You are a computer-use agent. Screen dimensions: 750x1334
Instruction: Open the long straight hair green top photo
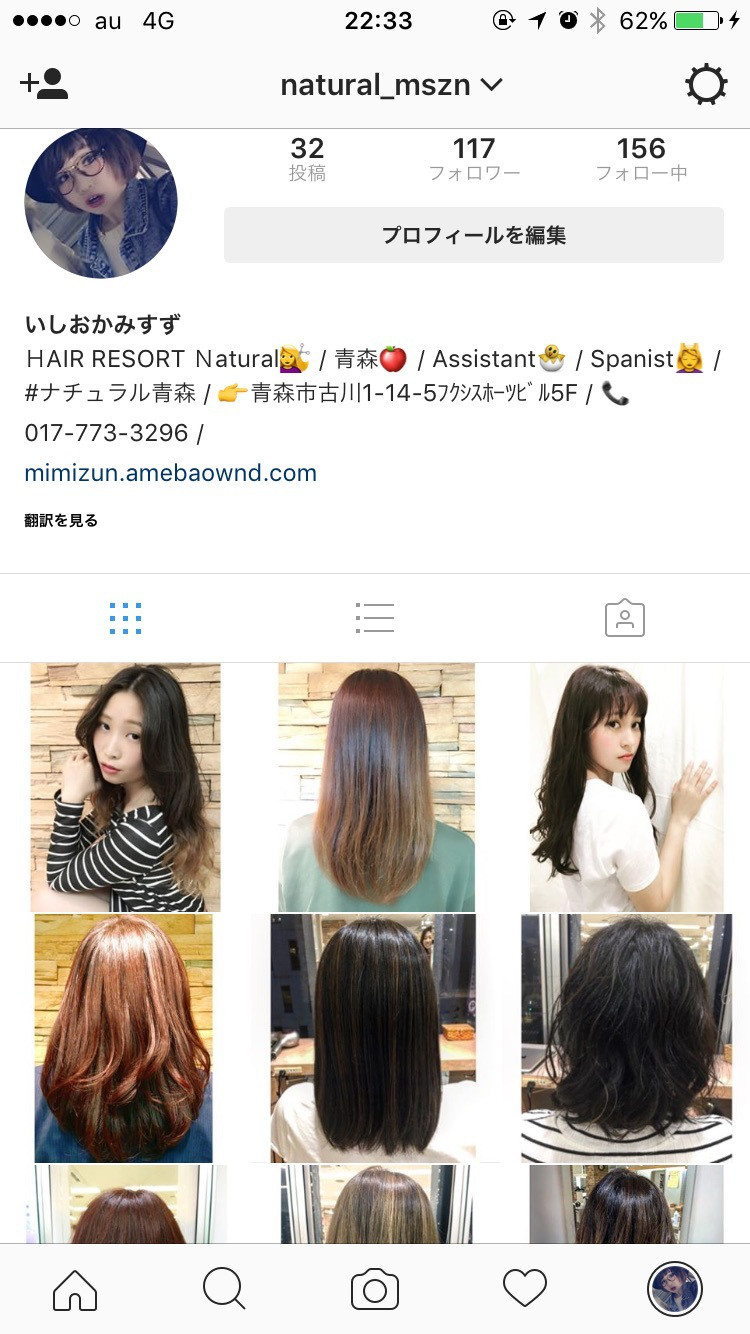pyautogui.click(x=376, y=787)
